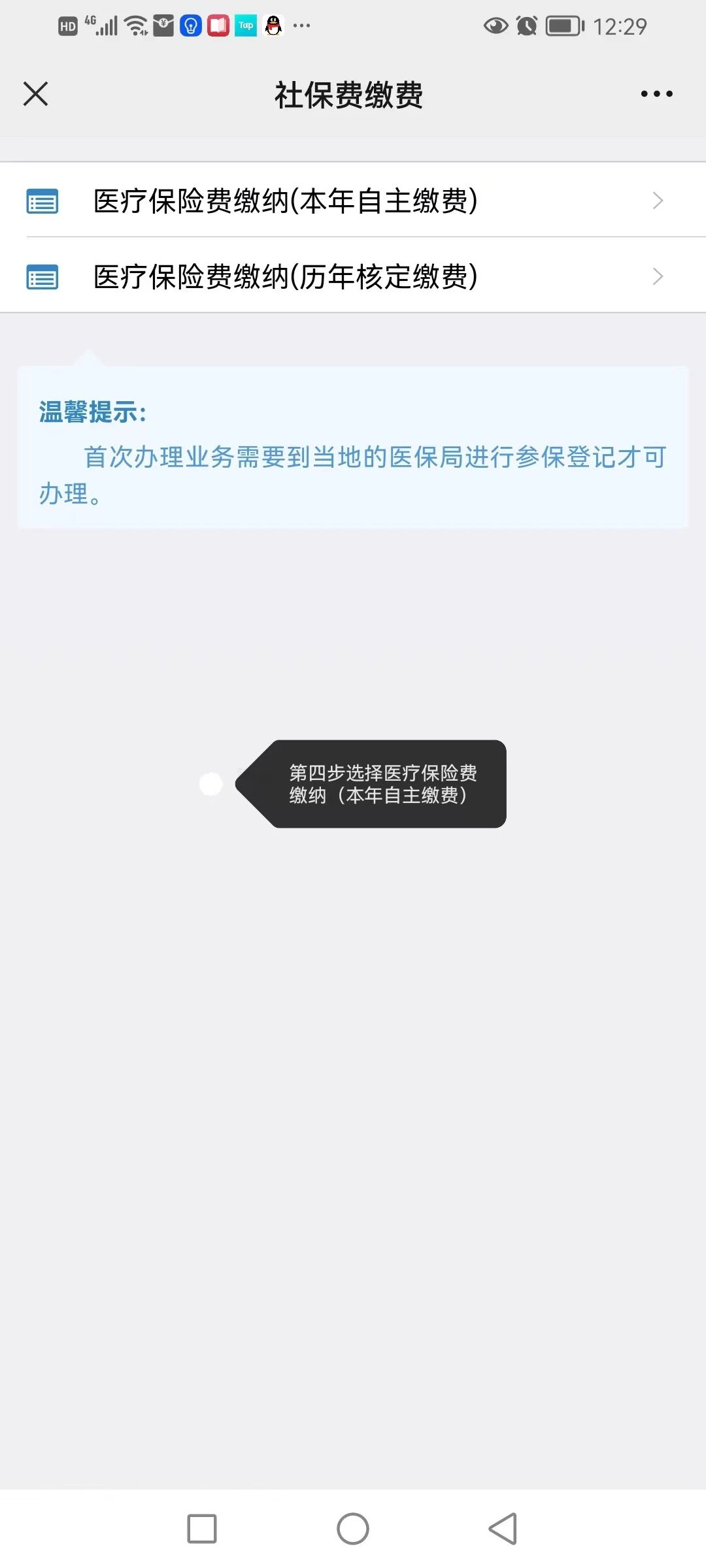Open 医疗保险费缴纳(历年核定缴费)
706x1568 pixels.
pyautogui.click(x=353, y=276)
